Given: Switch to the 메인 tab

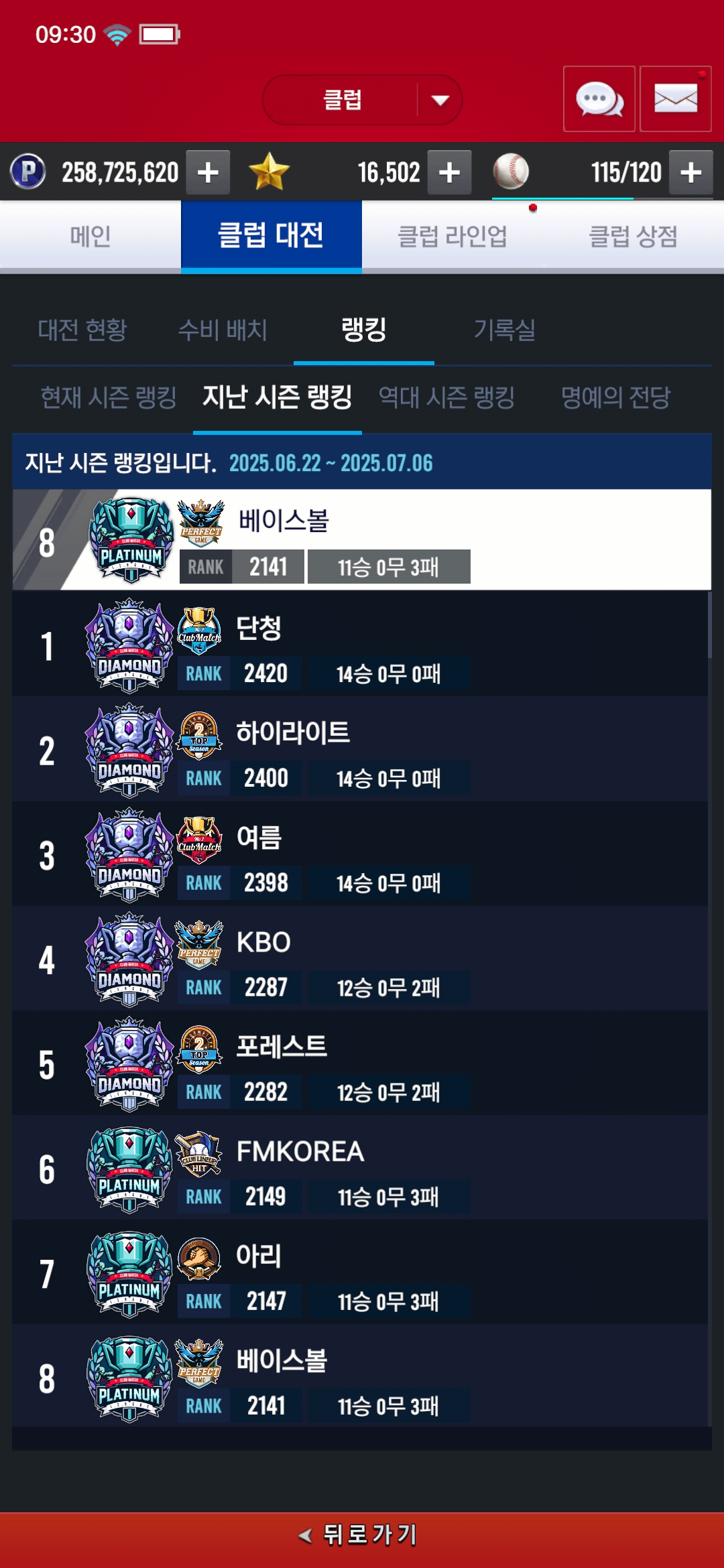Looking at the screenshot, I should tap(90, 237).
